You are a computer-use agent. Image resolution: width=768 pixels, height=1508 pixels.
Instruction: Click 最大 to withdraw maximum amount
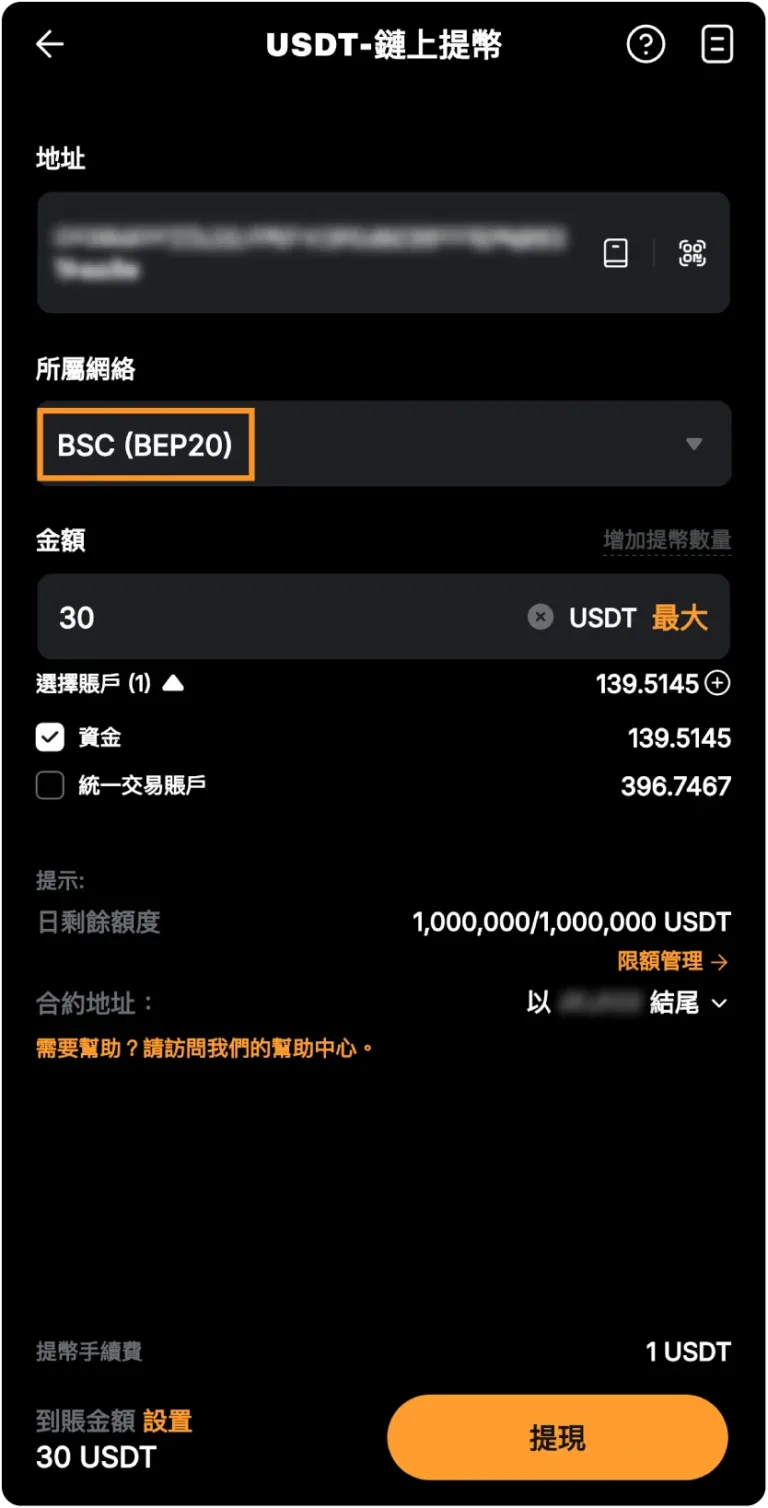click(679, 617)
